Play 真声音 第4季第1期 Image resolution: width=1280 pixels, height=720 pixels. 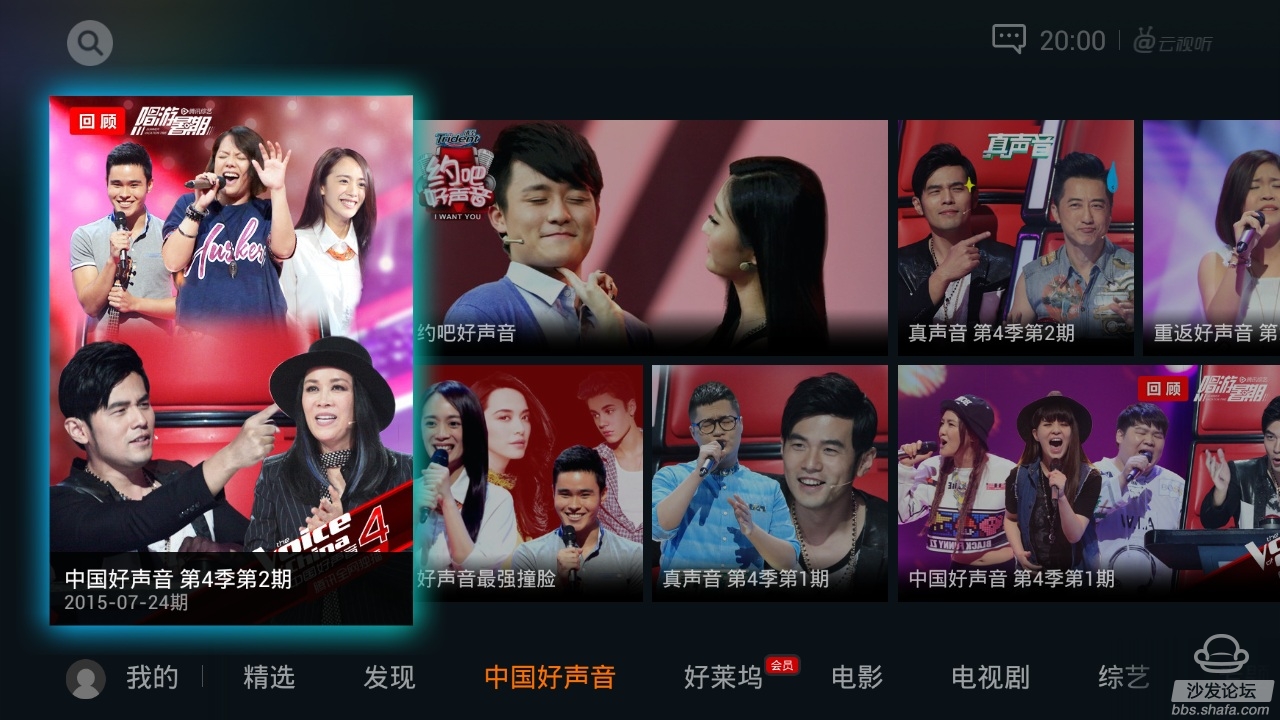pos(770,482)
